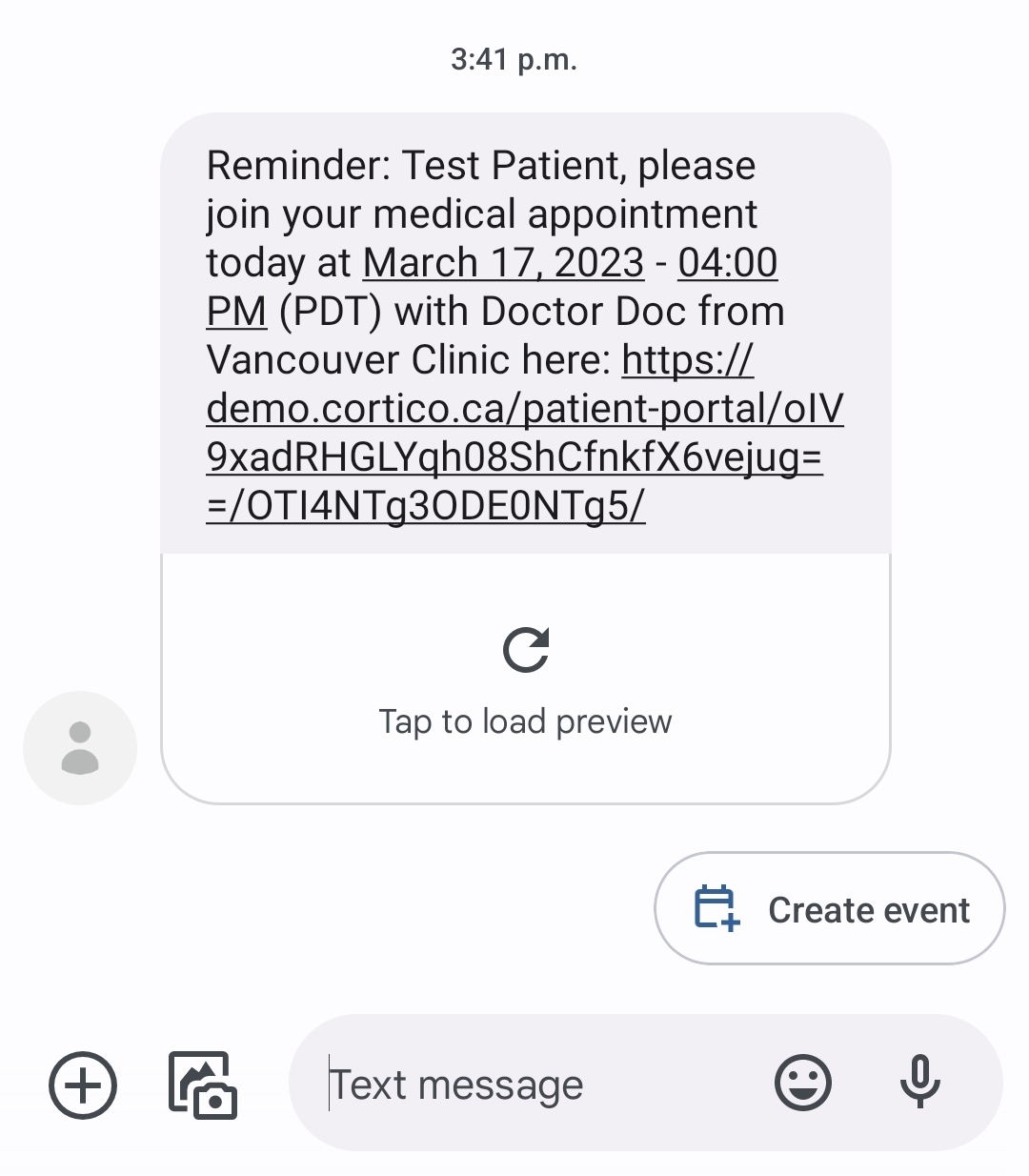Open the plus attachments menu
The image size is (1029, 1176).
83,1085
